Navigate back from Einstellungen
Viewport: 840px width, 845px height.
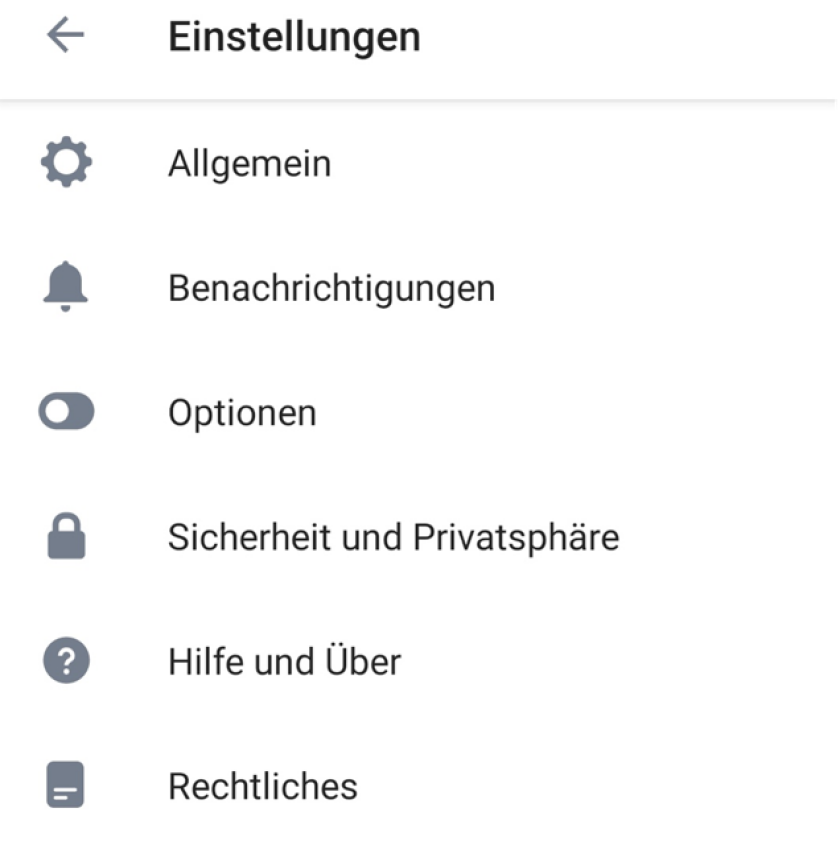(64, 36)
